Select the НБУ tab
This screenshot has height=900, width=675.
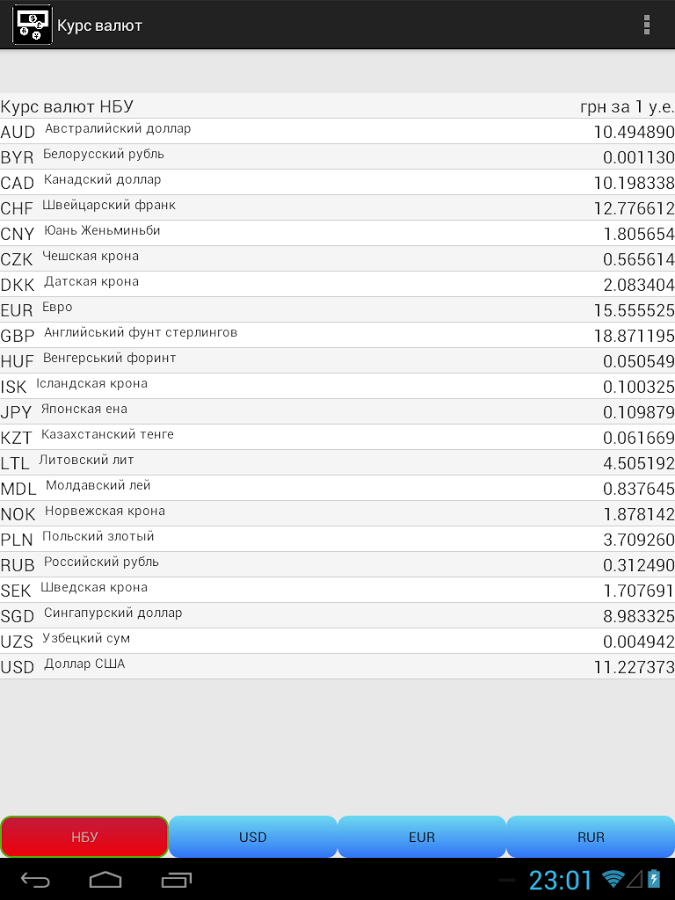pyautogui.click(x=85, y=837)
